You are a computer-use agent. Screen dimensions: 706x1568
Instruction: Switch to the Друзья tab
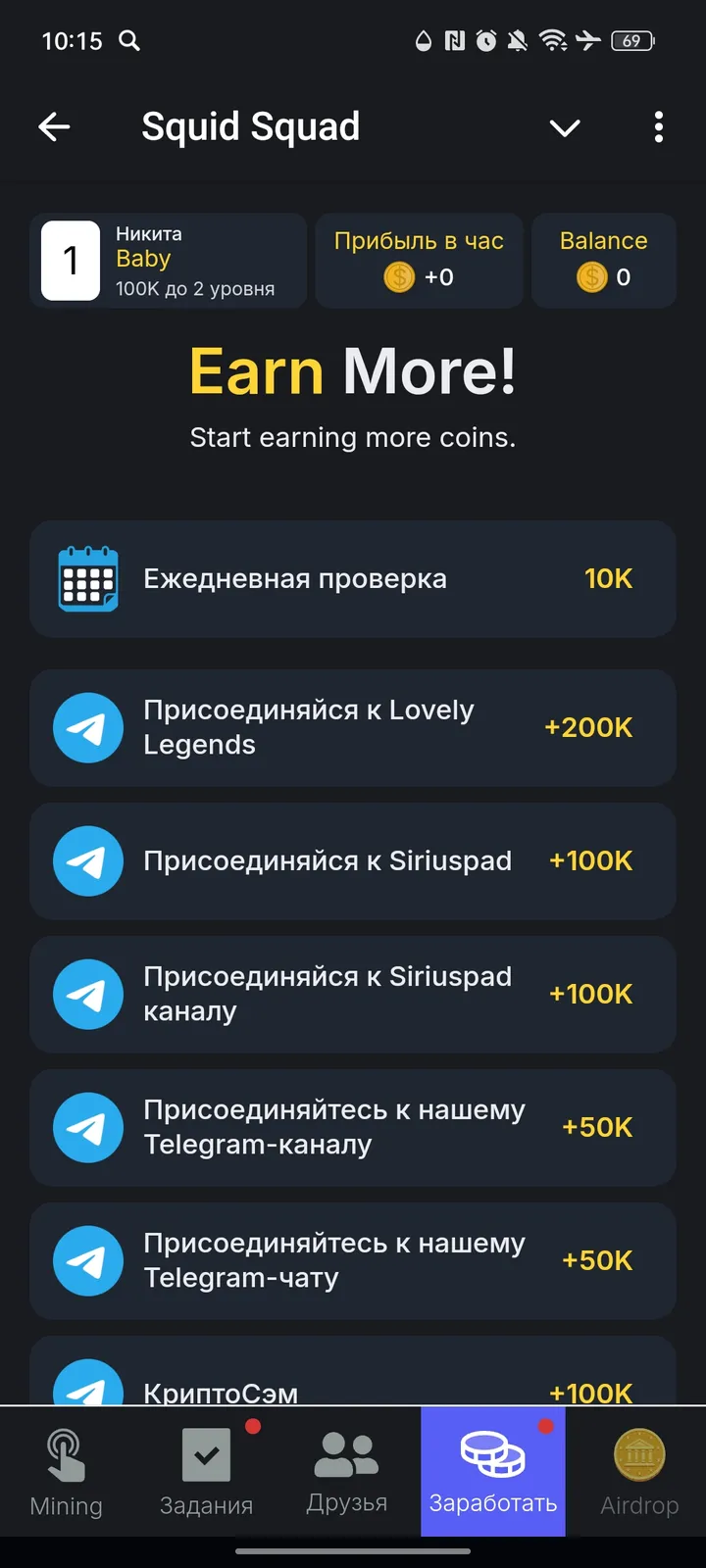click(x=346, y=1472)
